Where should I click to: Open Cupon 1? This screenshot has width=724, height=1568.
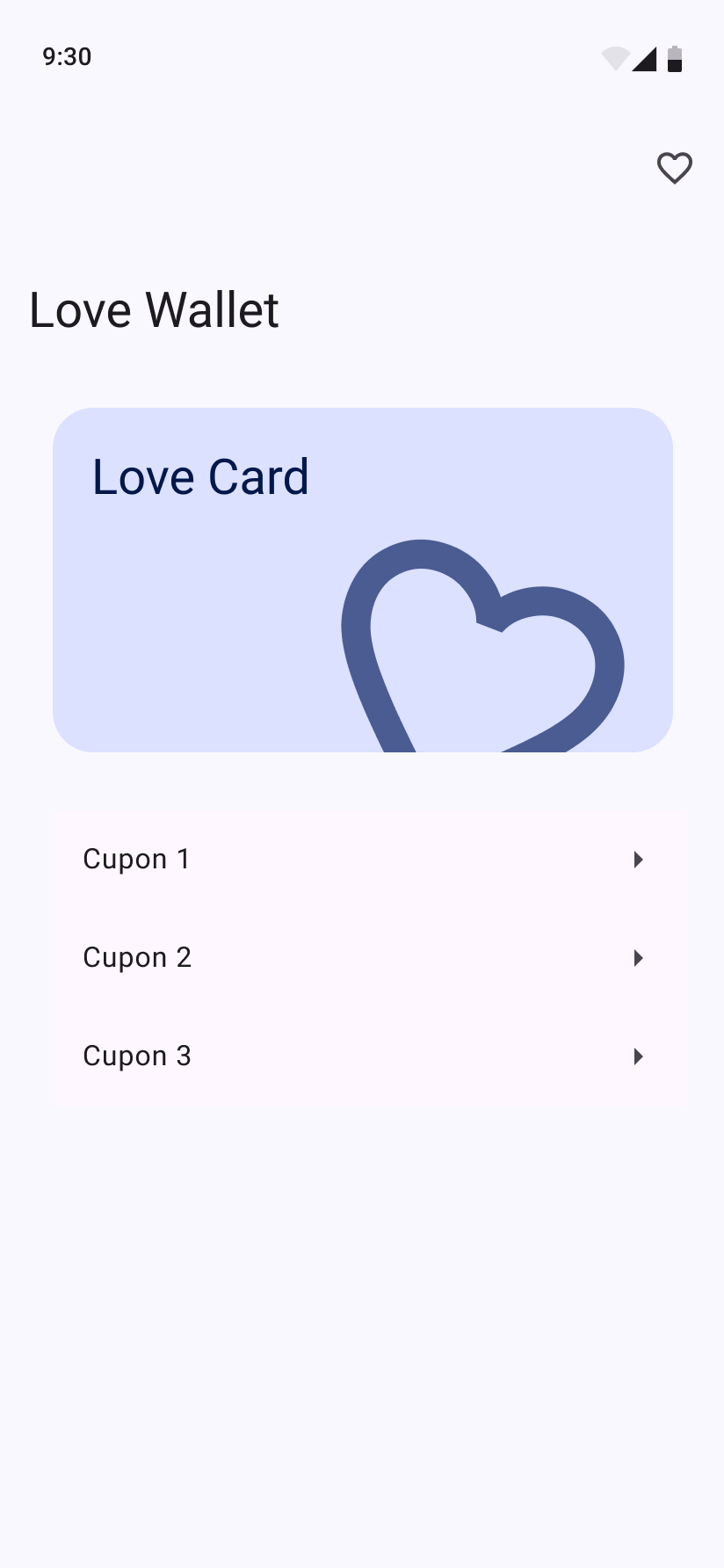362,859
